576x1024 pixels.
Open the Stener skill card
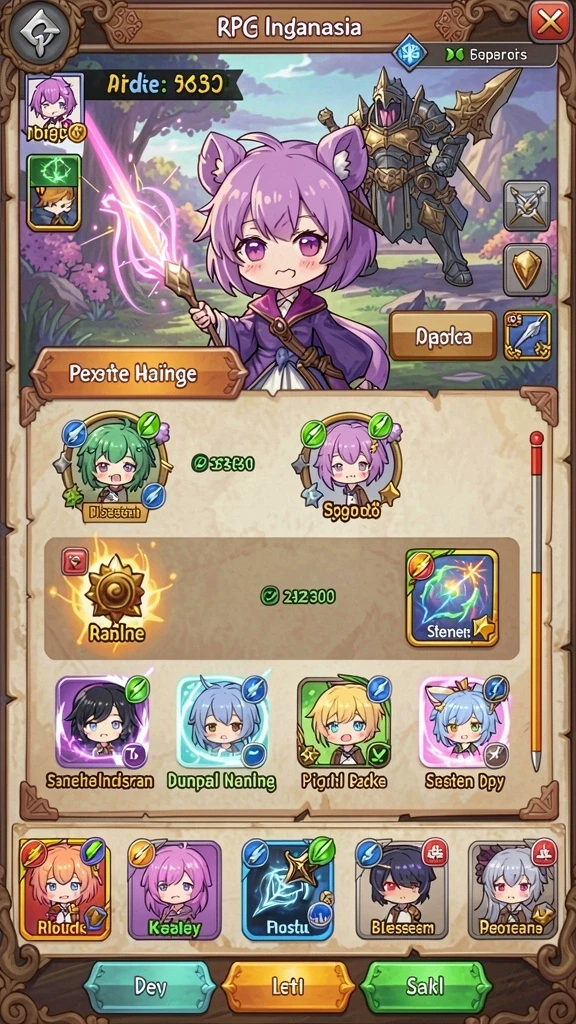pos(452,598)
